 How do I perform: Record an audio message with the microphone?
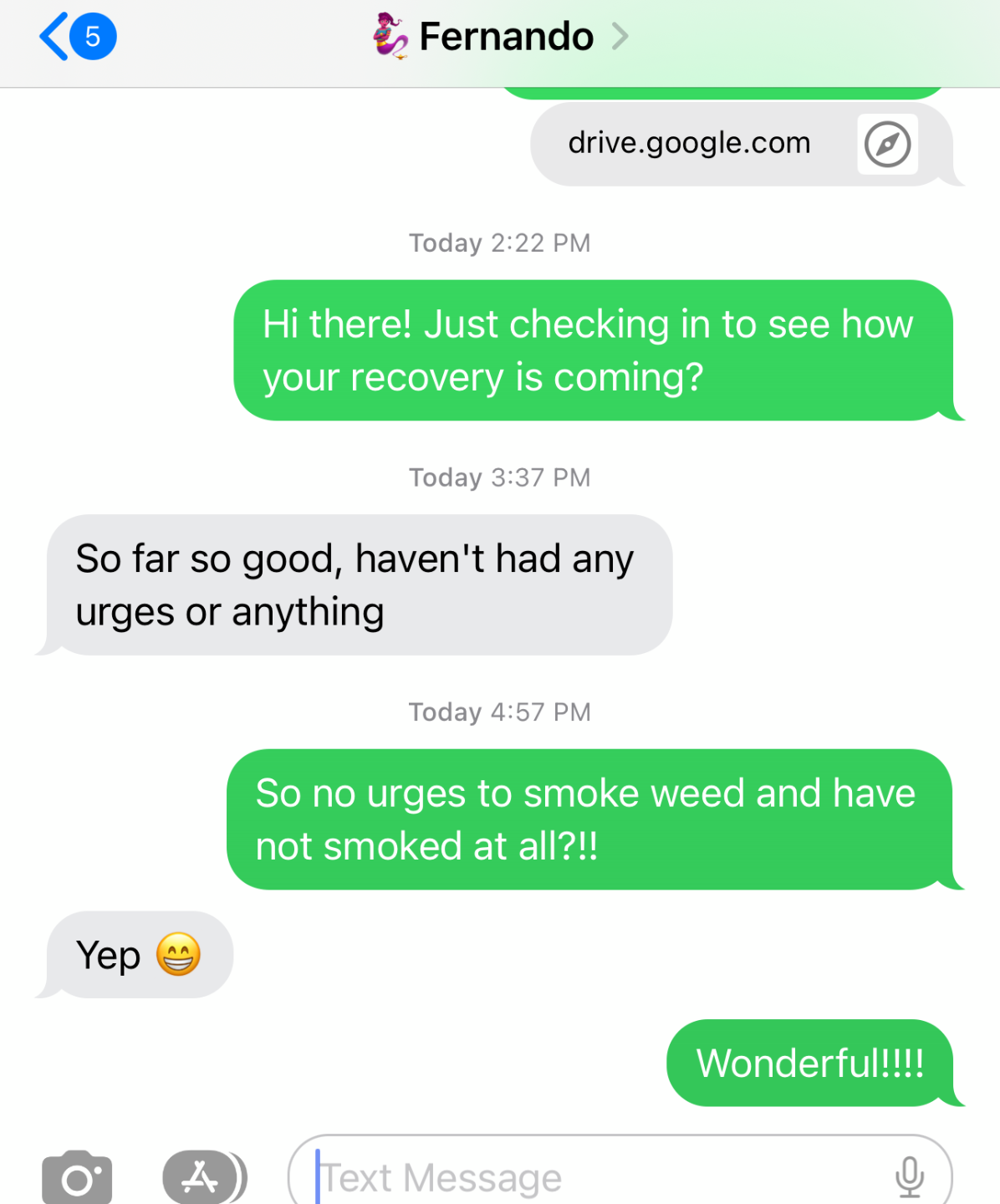pyautogui.click(x=909, y=1177)
